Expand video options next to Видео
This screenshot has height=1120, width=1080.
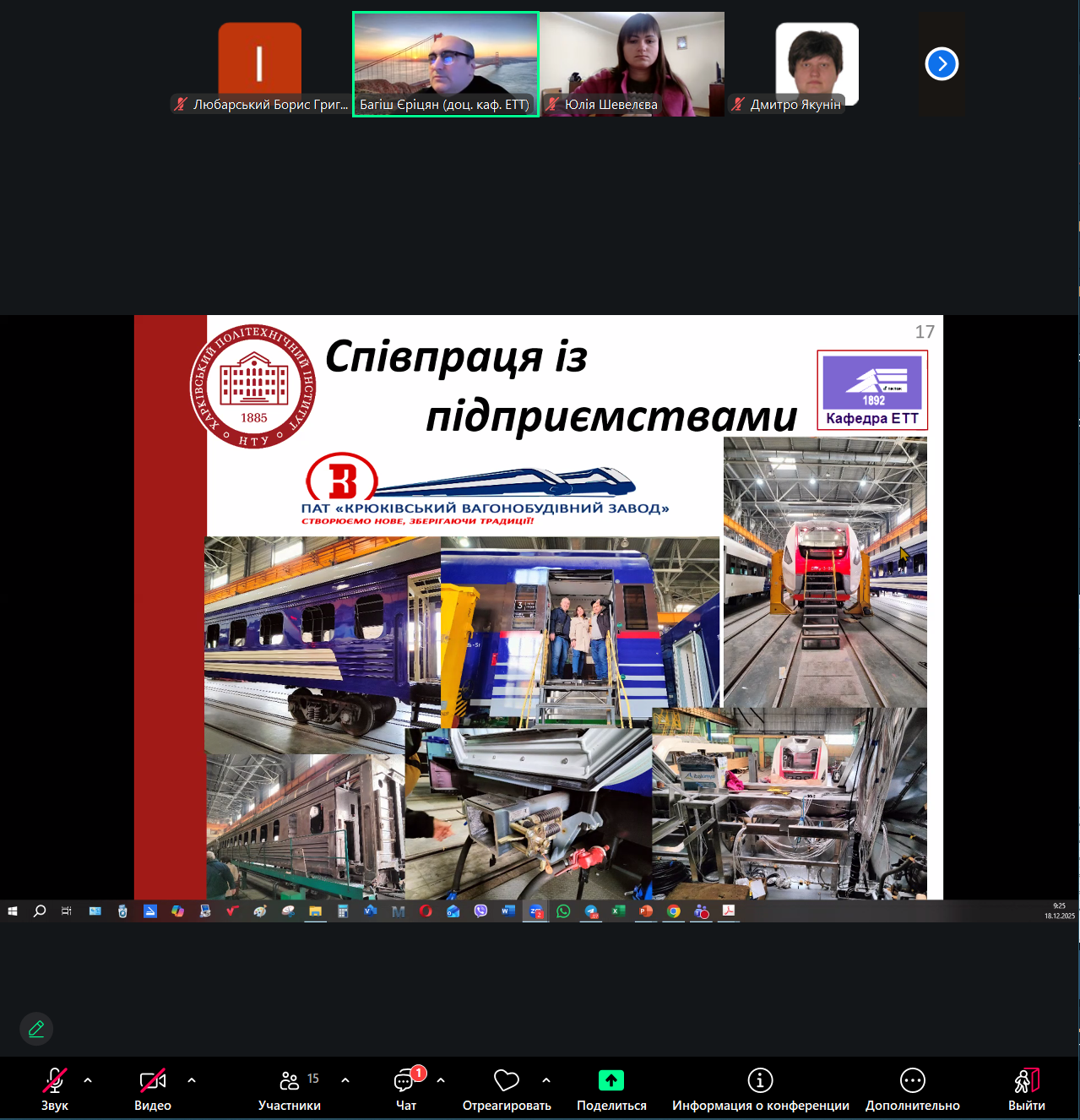[192, 1080]
